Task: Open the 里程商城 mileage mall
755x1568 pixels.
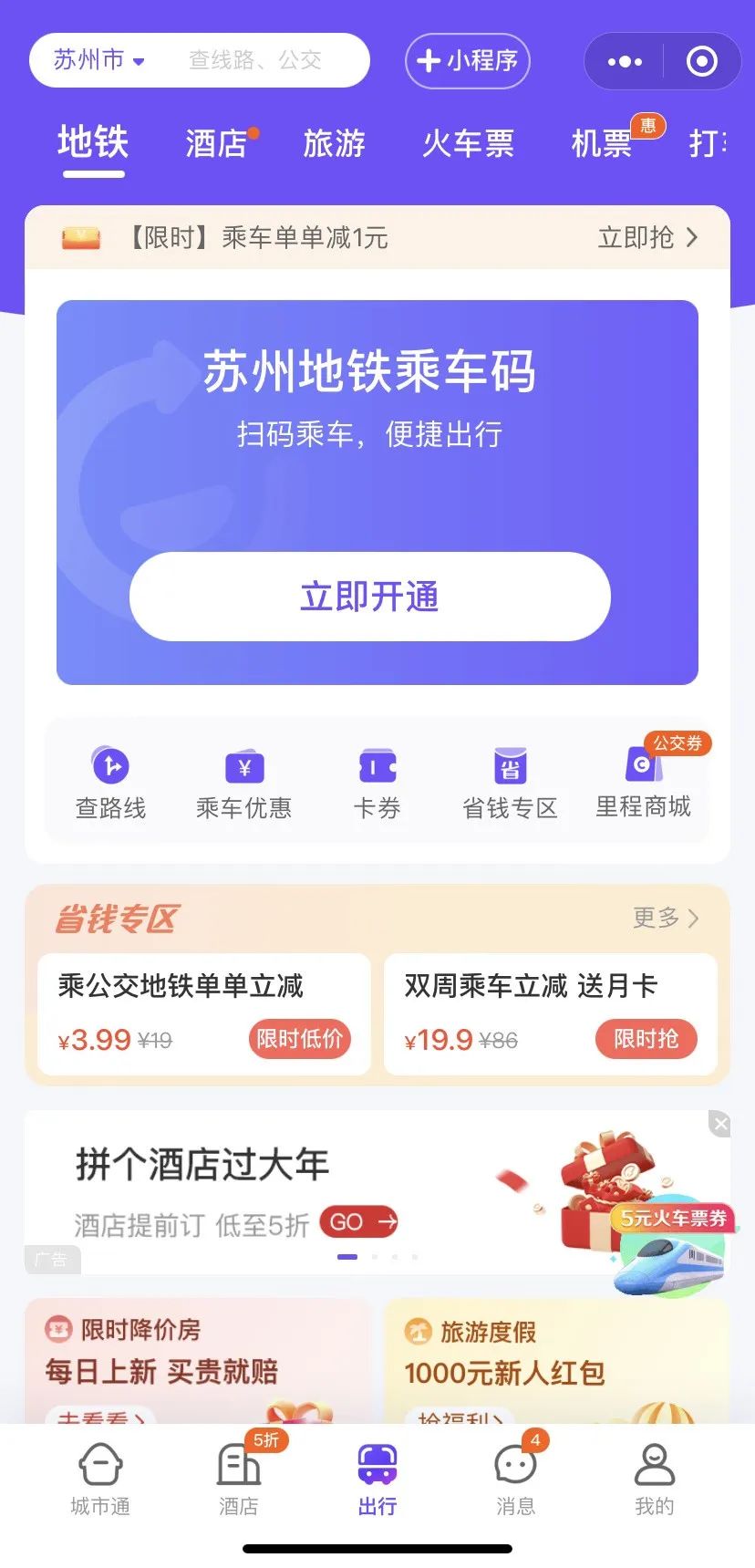Action: point(643,783)
